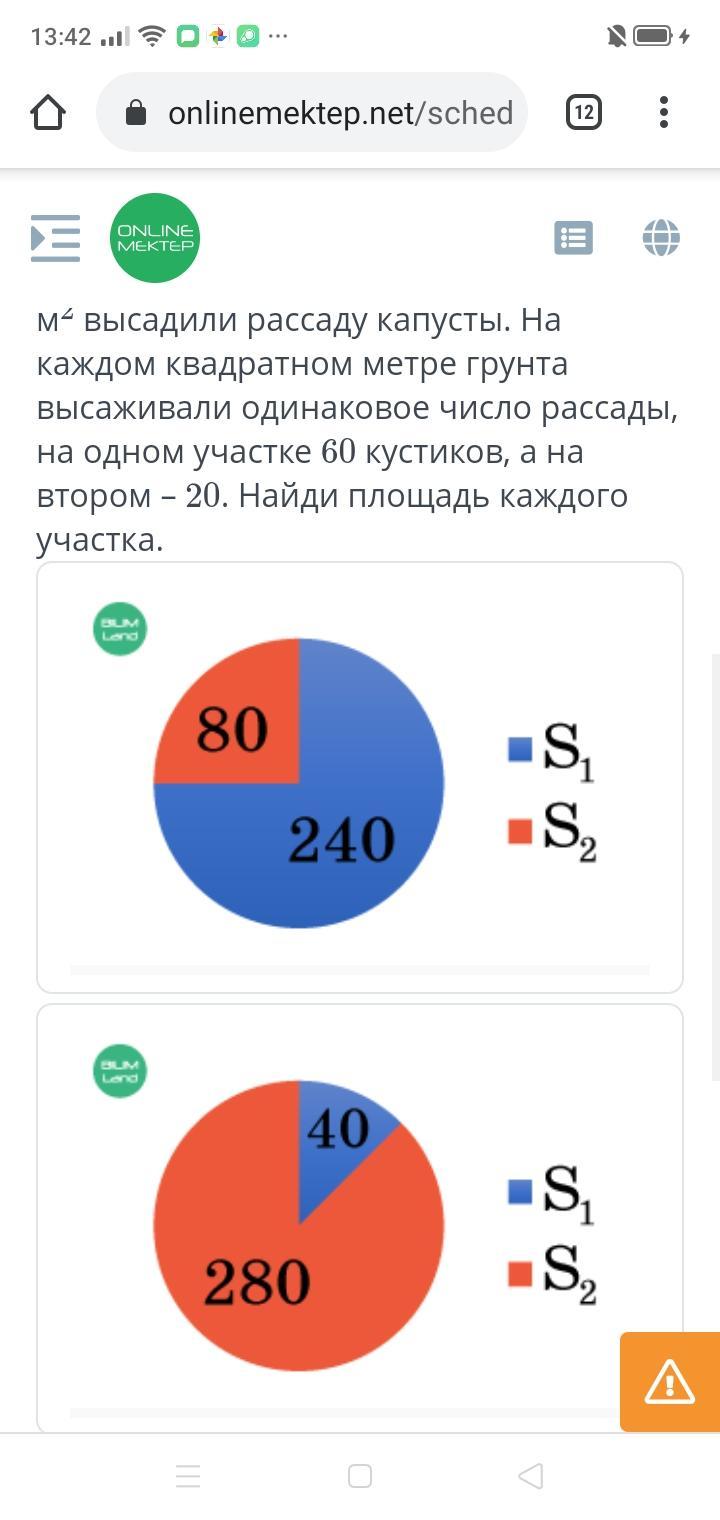The image size is (720, 1520).
Task: Select the answer chart with 40 and 280
Action: (x=360, y=1218)
